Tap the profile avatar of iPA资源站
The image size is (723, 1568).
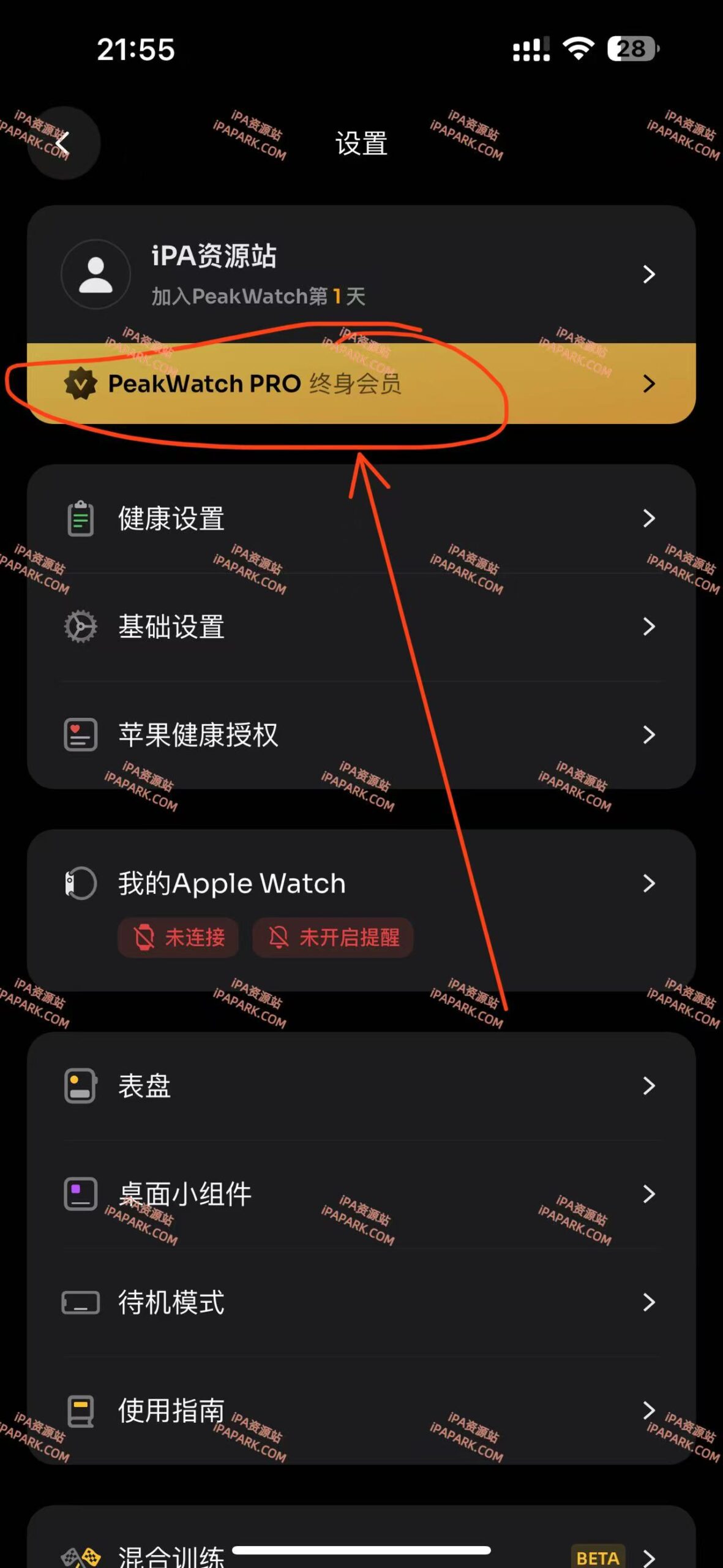coord(96,274)
